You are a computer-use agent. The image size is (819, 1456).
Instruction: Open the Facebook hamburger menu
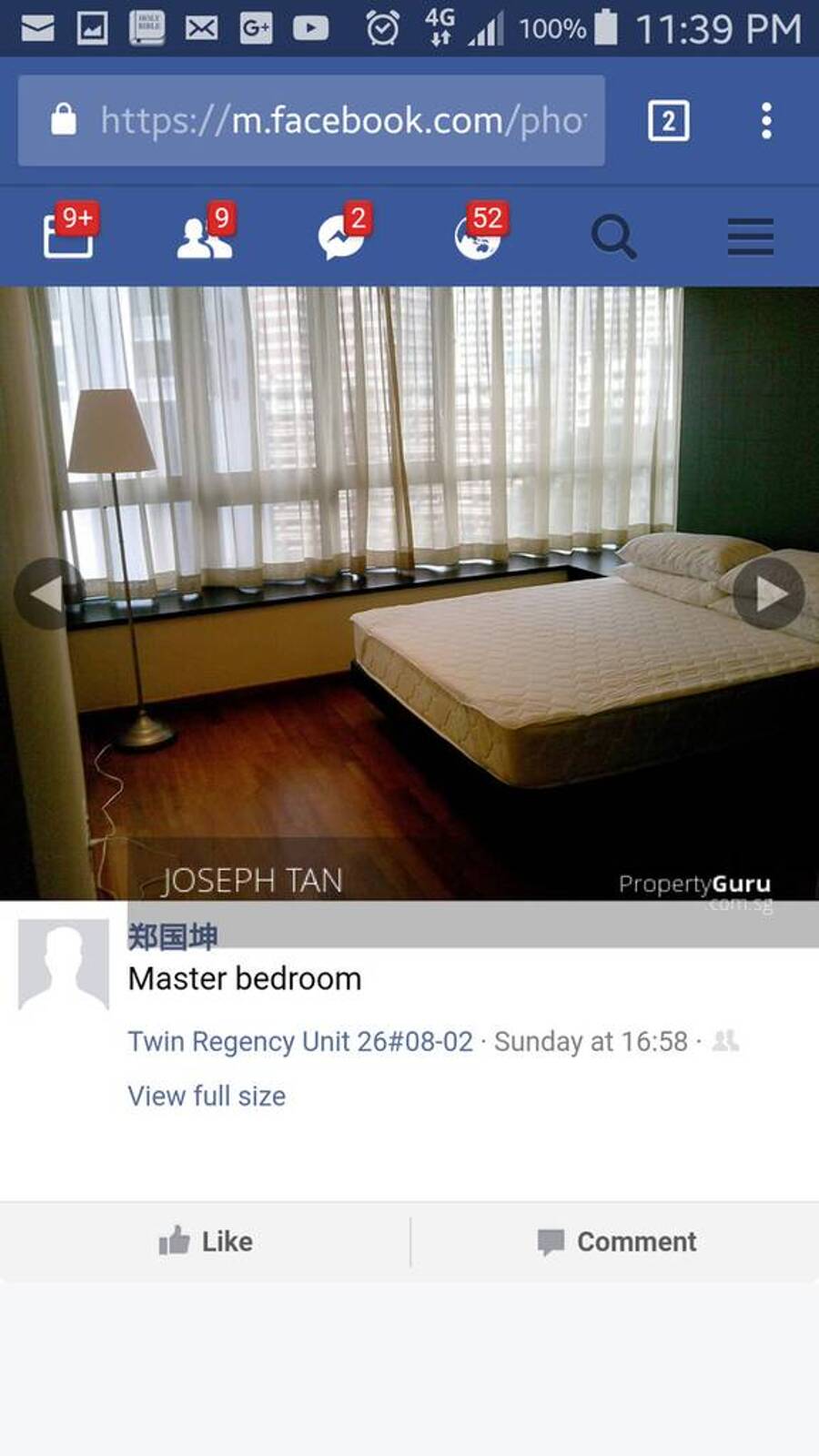pyautogui.click(x=751, y=237)
